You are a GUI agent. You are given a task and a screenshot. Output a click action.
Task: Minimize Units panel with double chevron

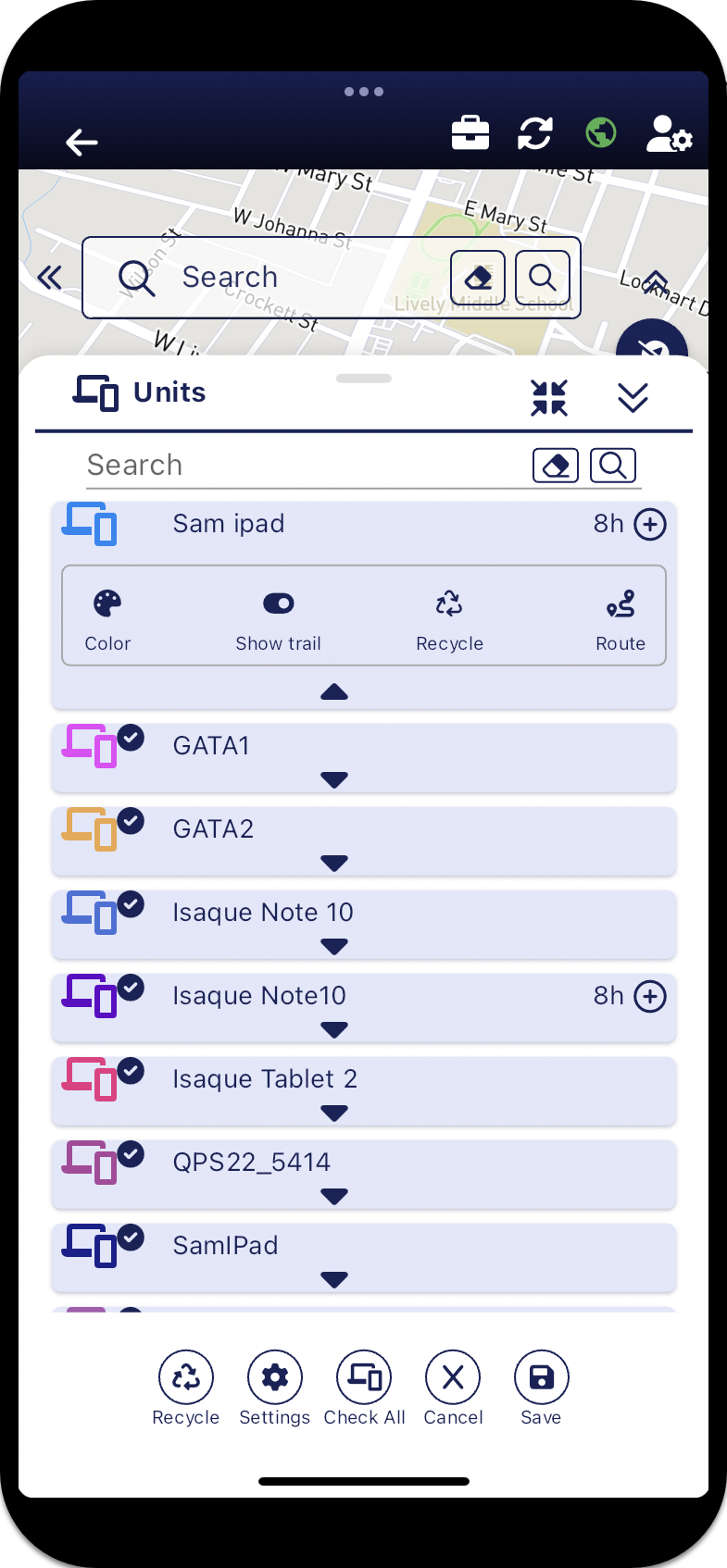[x=633, y=398]
